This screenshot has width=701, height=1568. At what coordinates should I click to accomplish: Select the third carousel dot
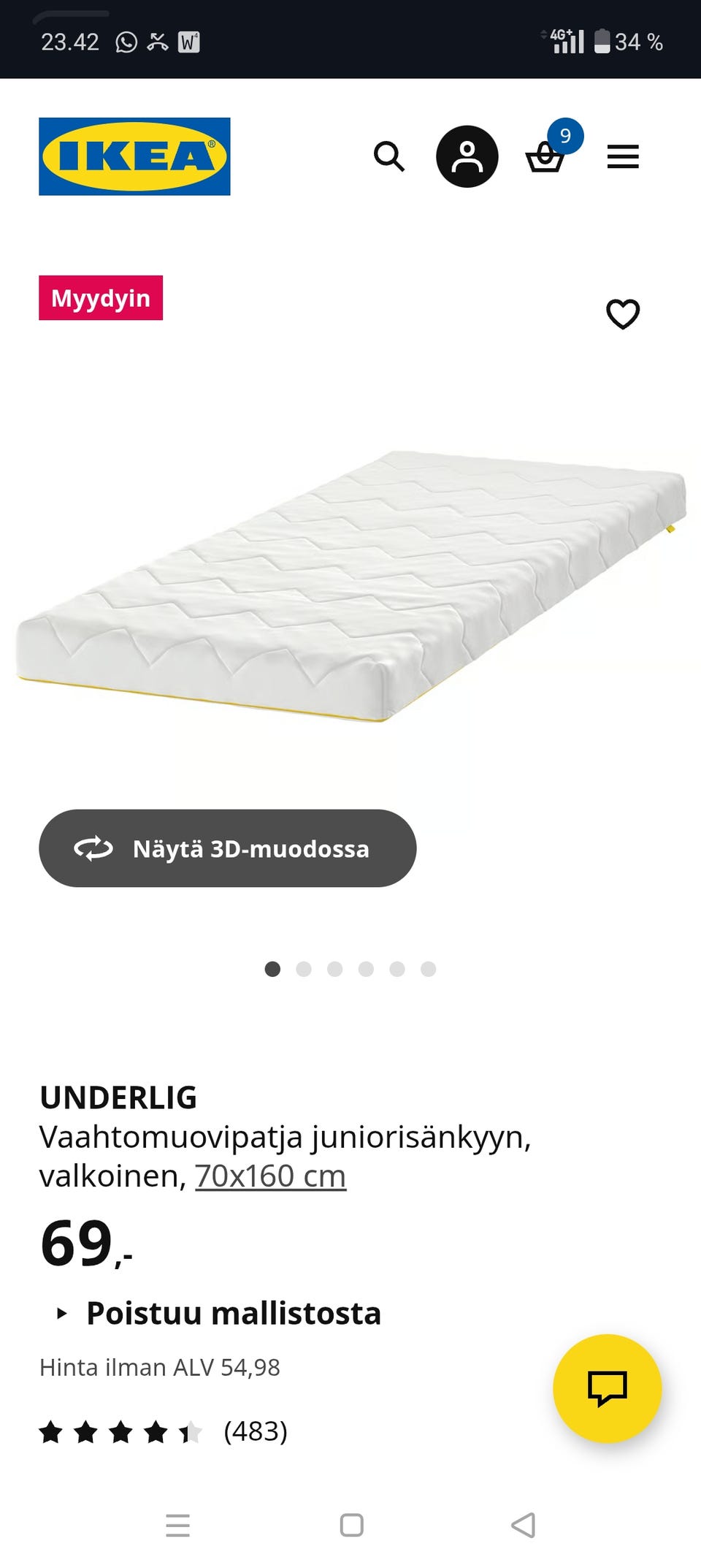336,970
